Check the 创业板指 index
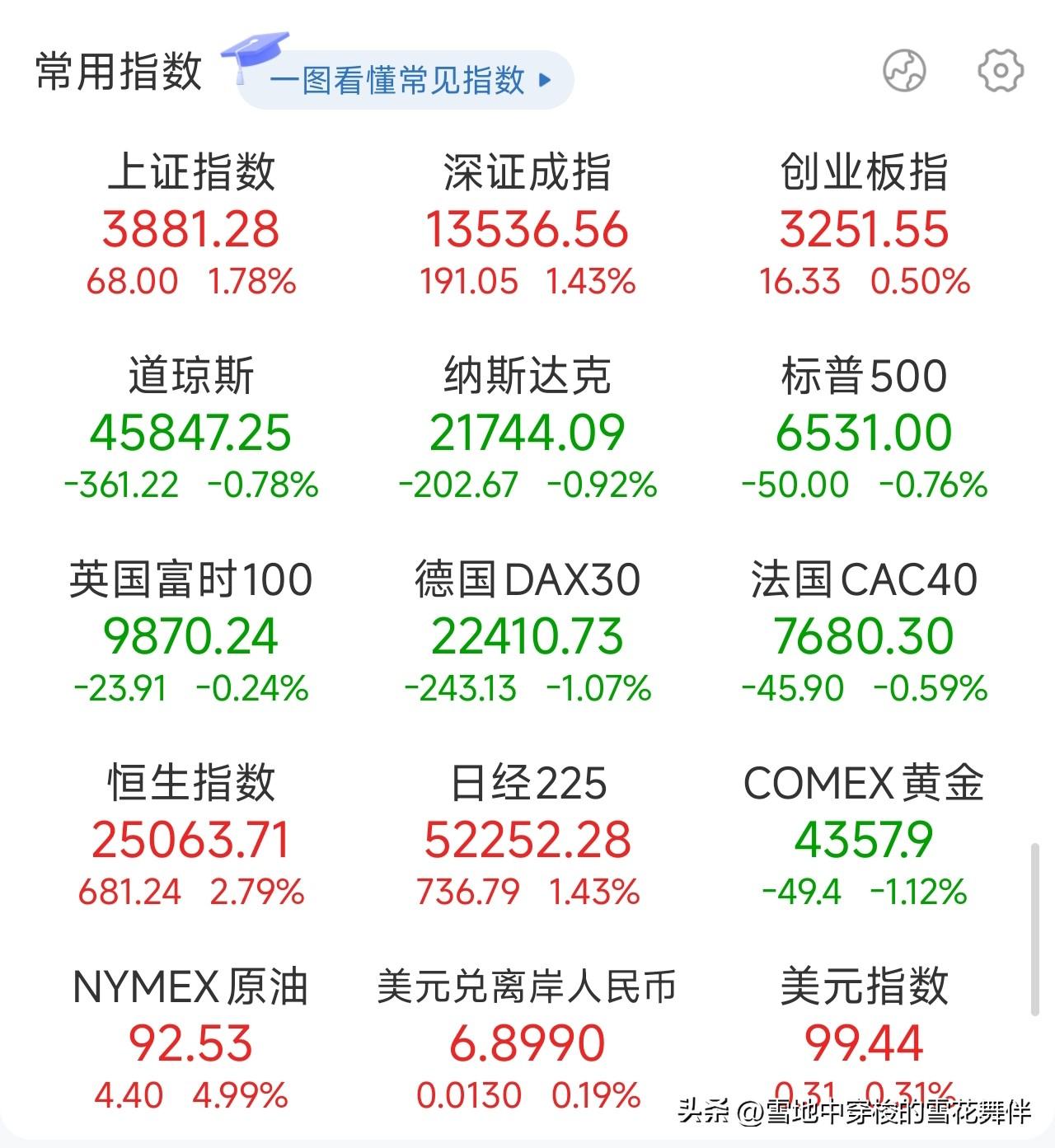Screen dimensions: 1055x1148 (x=862, y=224)
